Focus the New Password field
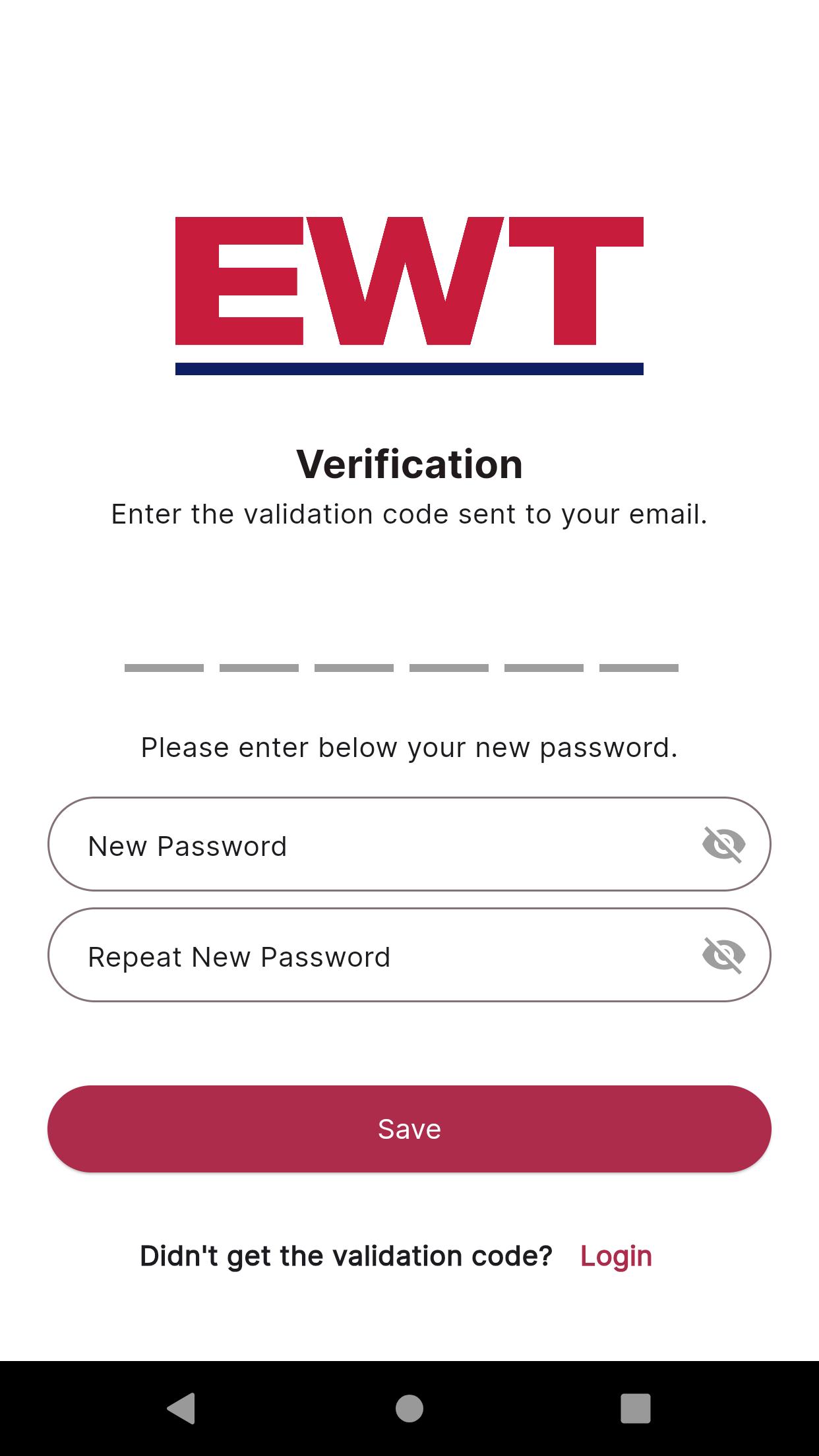Viewport: 819px width, 1456px height. pyautogui.click(x=369, y=845)
